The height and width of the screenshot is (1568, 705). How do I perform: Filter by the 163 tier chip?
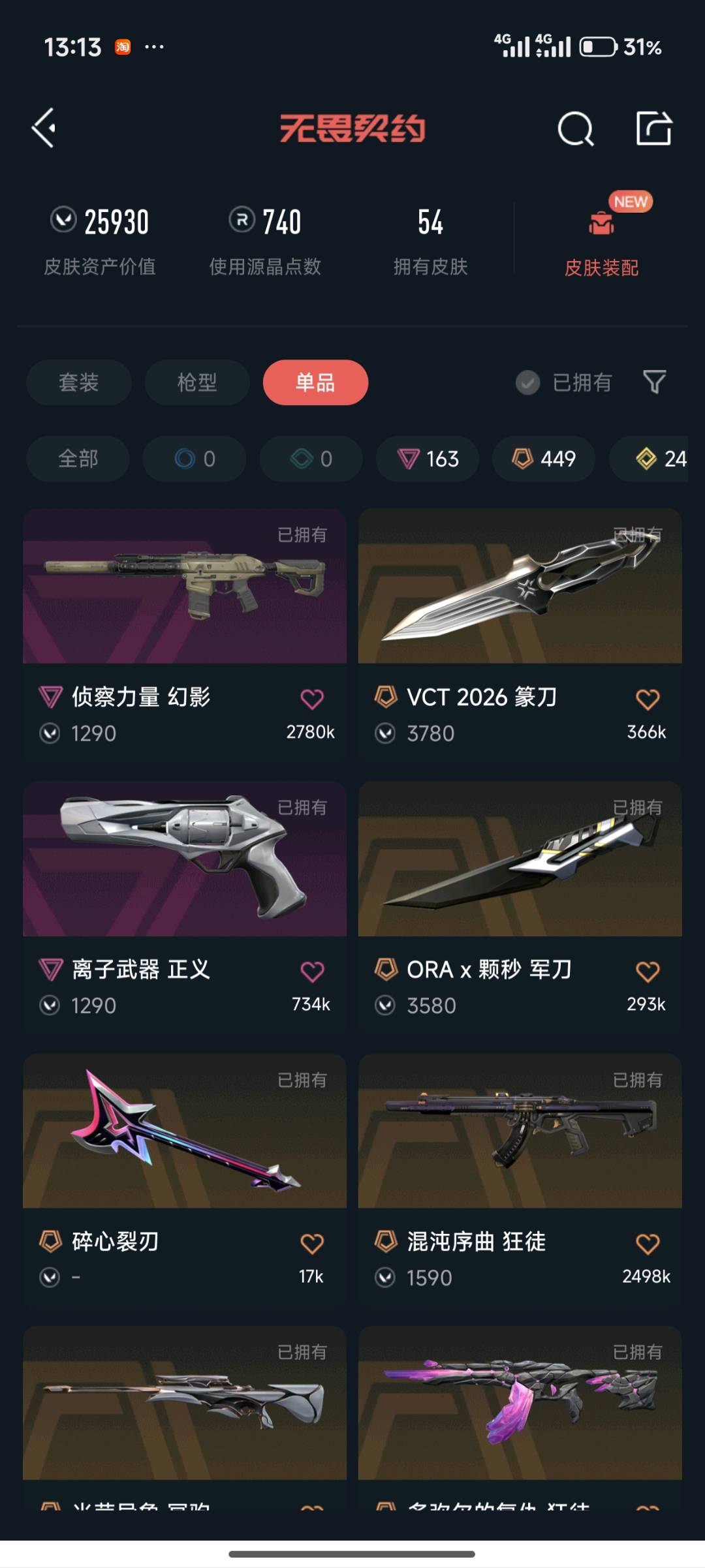(428, 459)
